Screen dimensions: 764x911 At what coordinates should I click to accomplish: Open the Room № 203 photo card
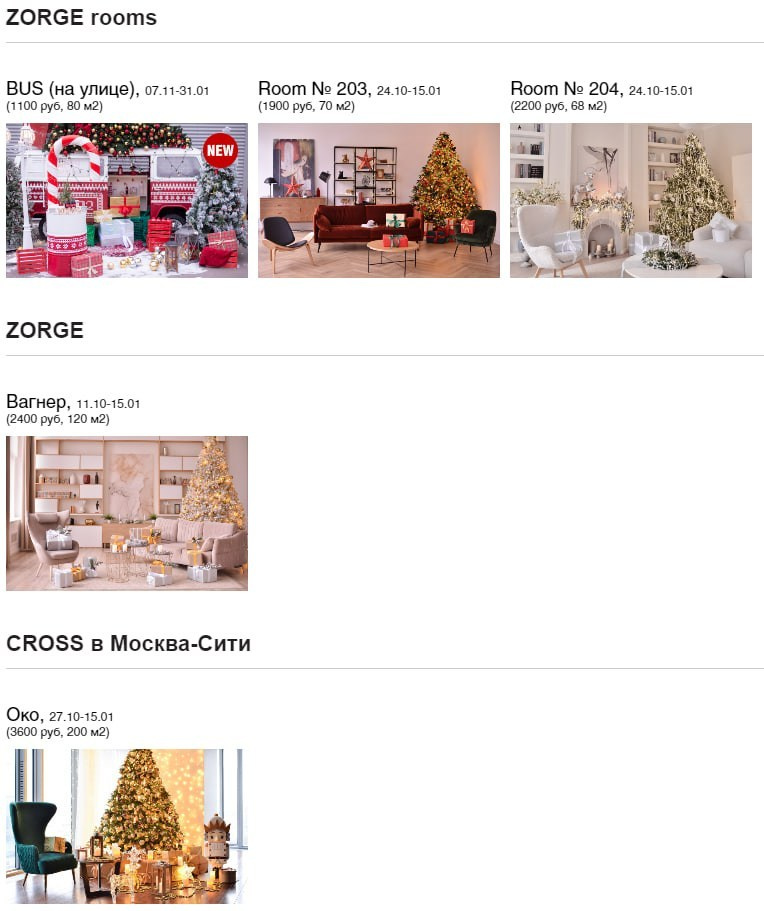coord(379,200)
